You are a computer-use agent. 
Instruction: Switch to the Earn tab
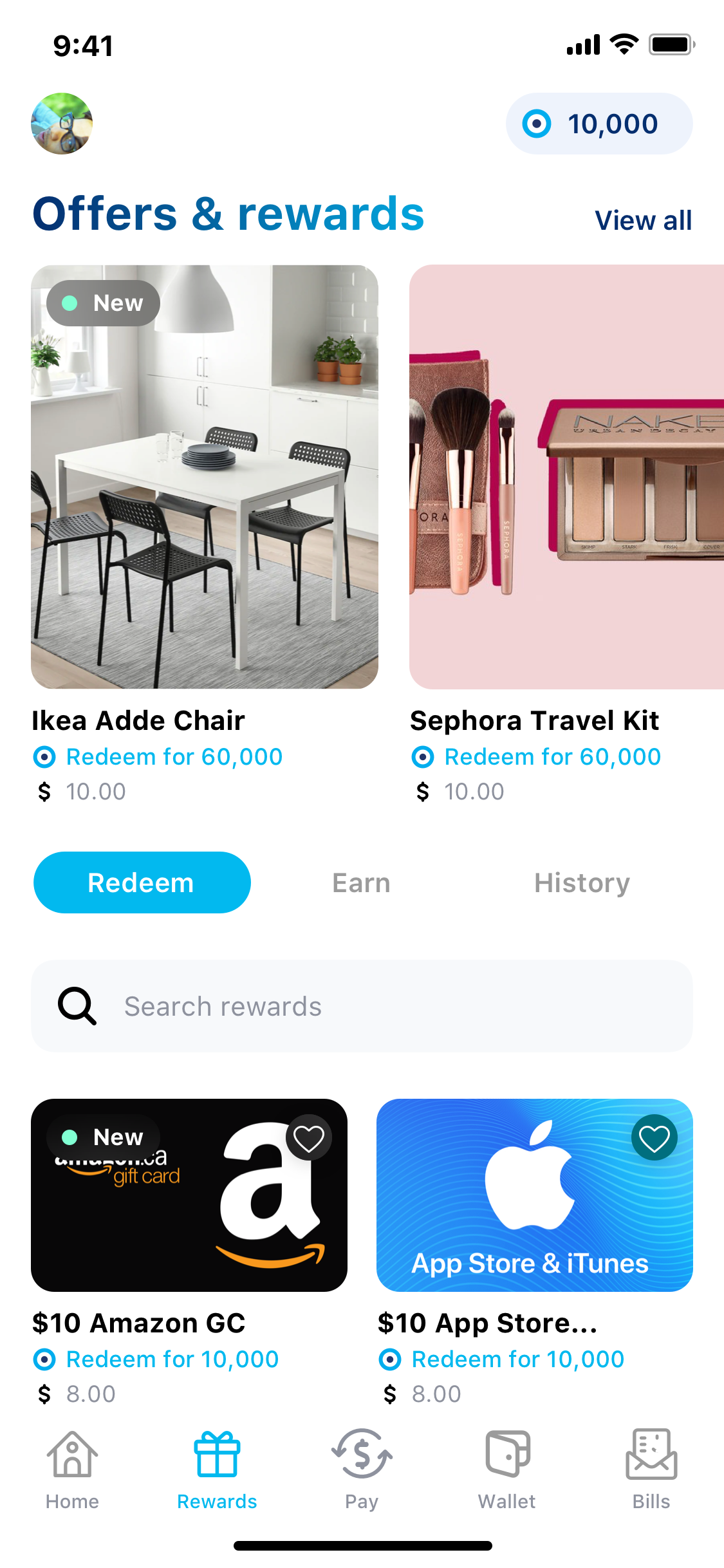click(x=361, y=882)
